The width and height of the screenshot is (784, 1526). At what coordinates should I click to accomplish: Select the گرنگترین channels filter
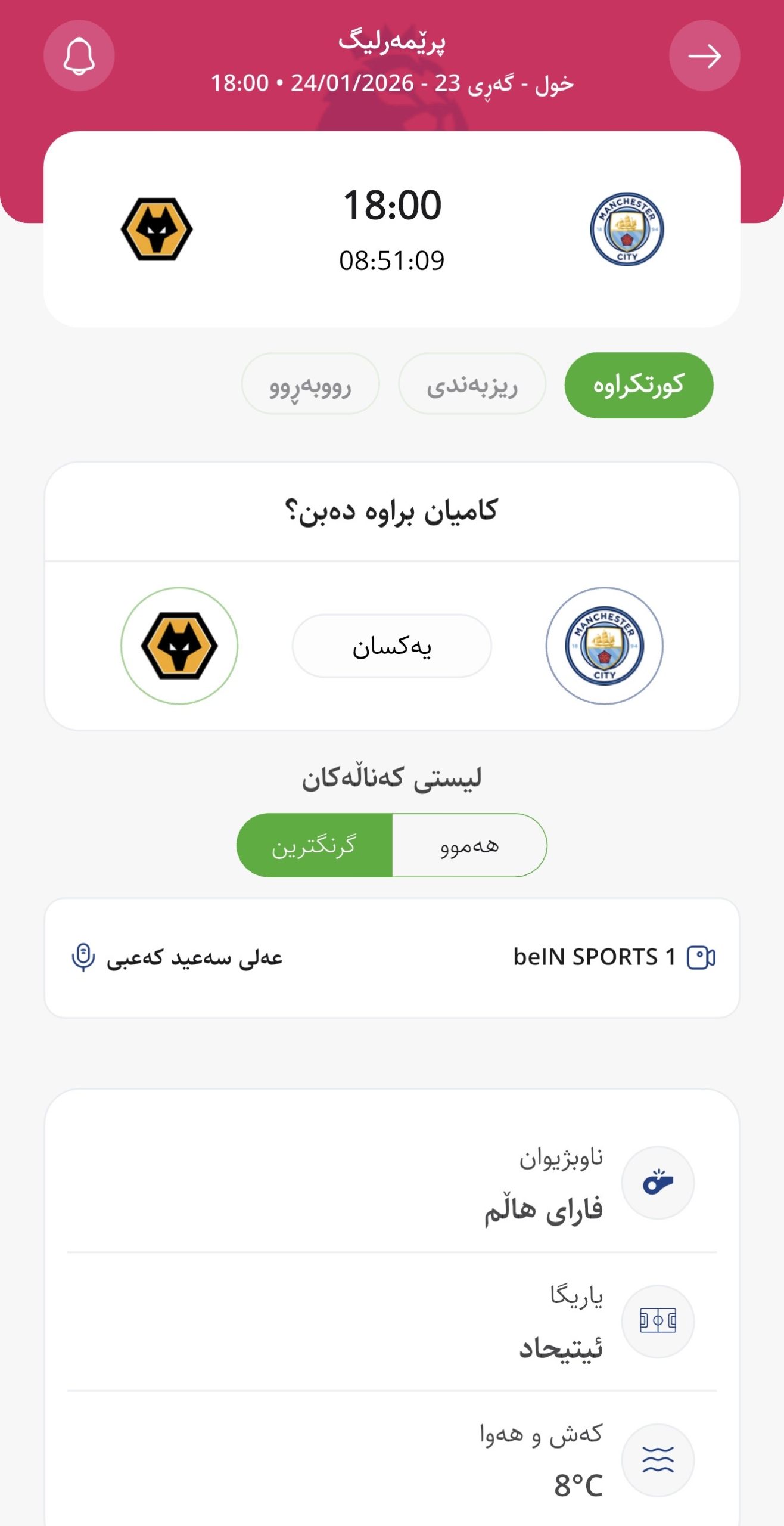point(314,845)
